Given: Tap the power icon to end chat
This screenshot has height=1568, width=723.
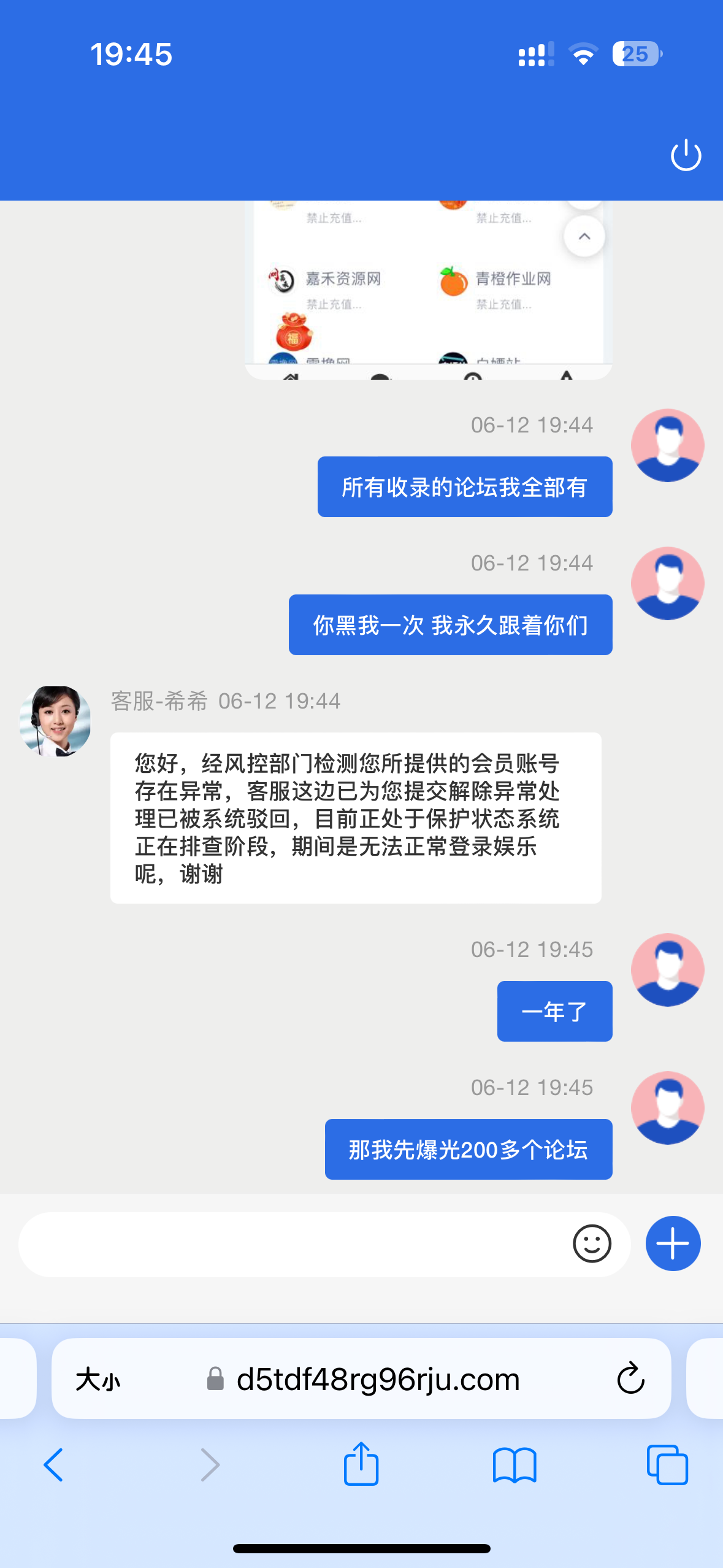Looking at the screenshot, I should click(x=686, y=155).
